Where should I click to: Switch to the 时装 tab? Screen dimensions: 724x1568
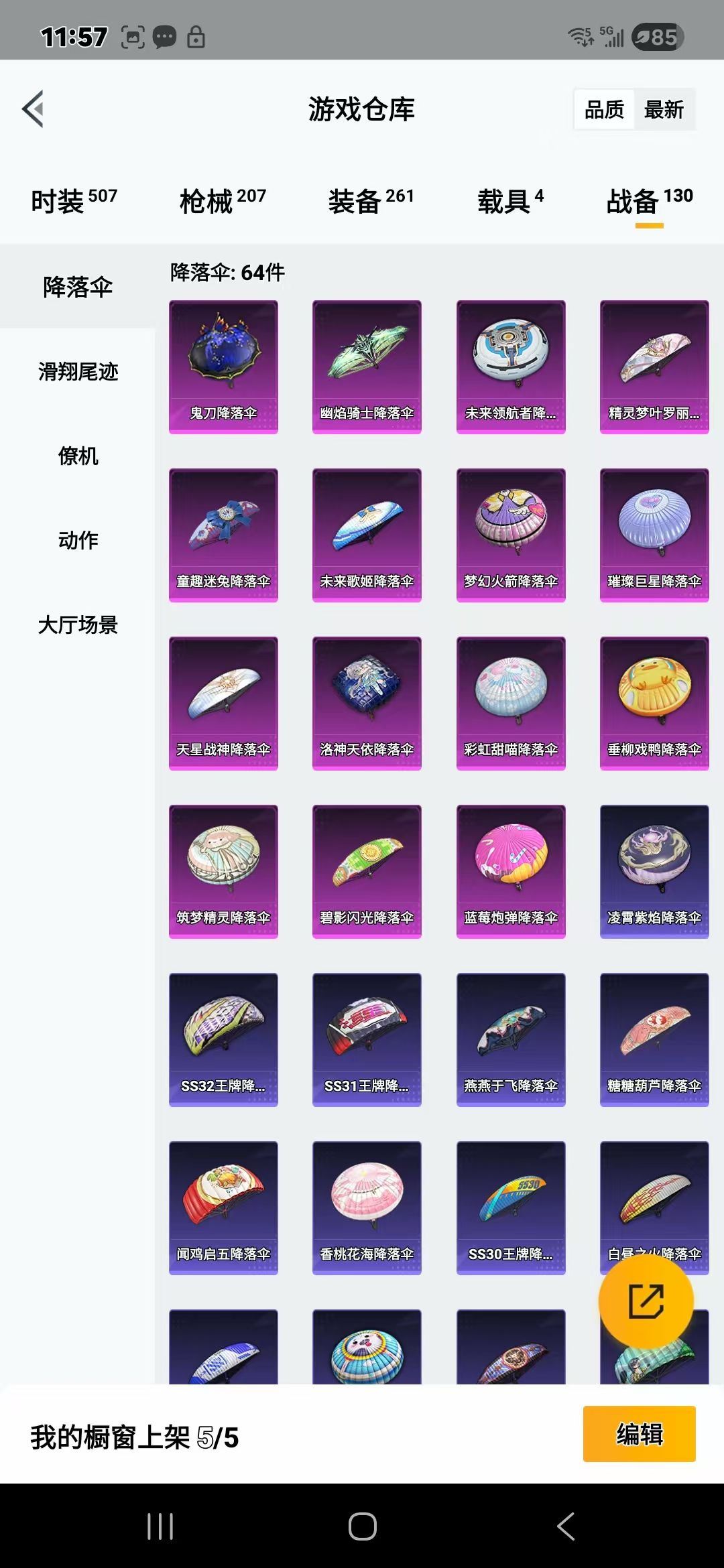click(74, 200)
